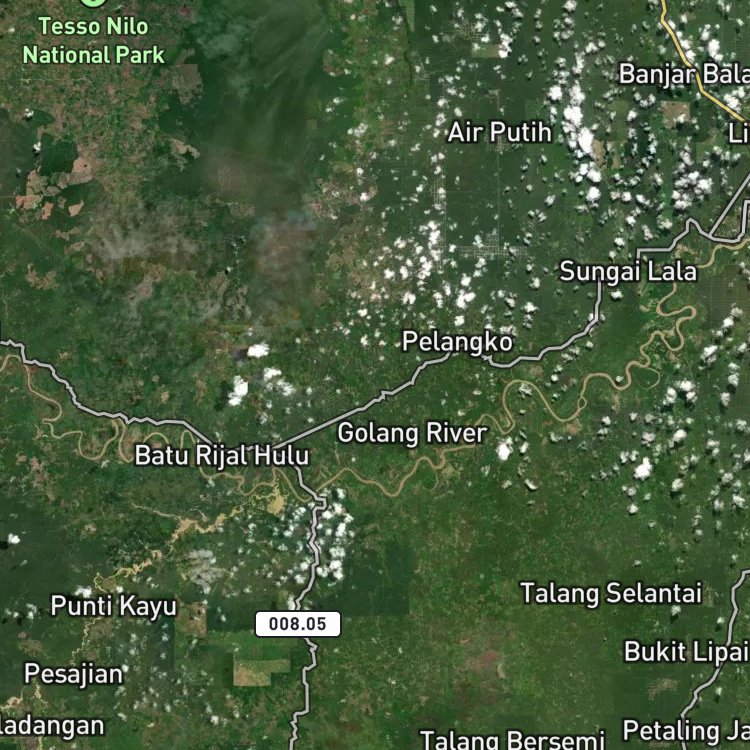Select the Air Putih place label
750x750 pixels.
(499, 132)
